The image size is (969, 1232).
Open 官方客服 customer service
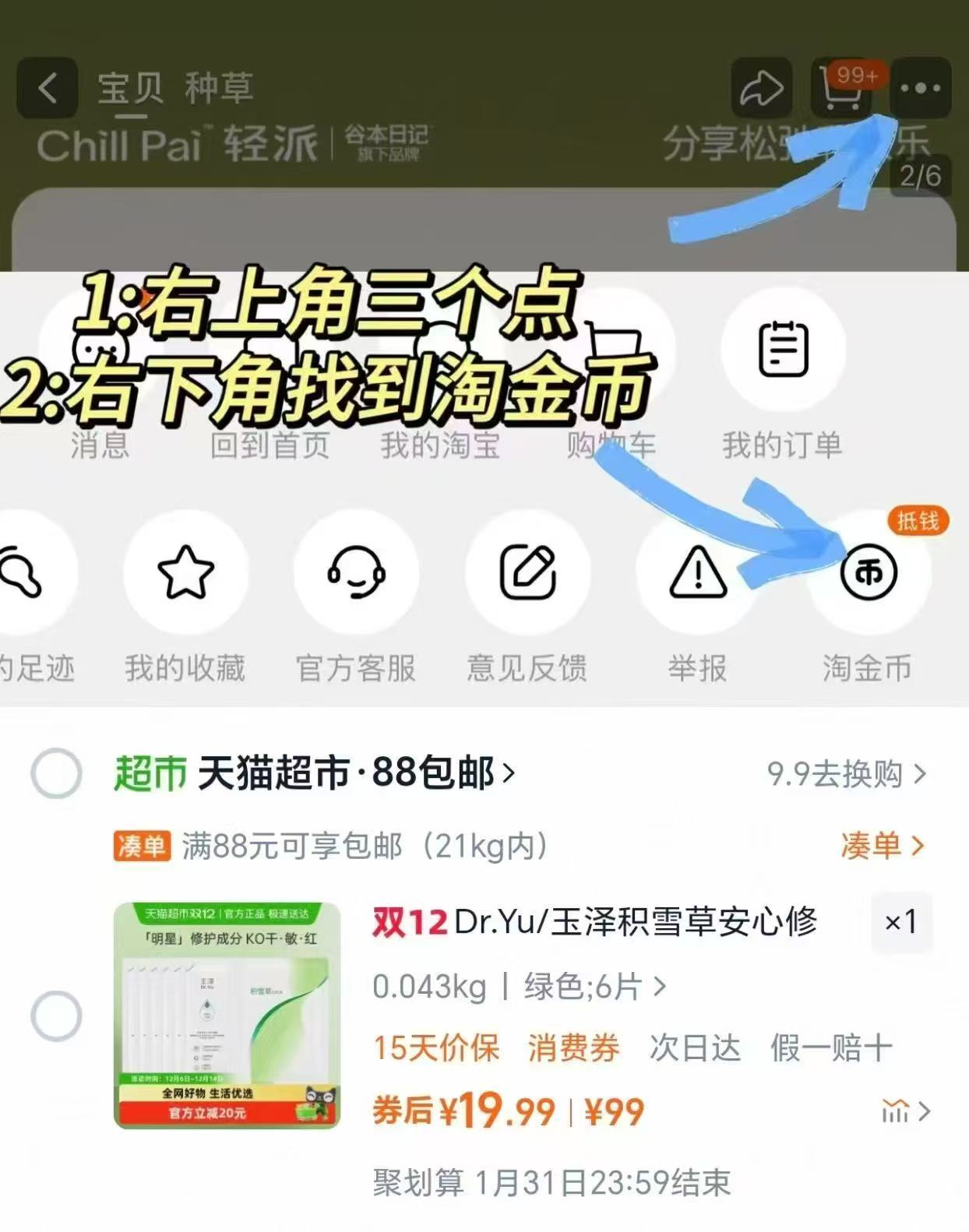point(357,574)
